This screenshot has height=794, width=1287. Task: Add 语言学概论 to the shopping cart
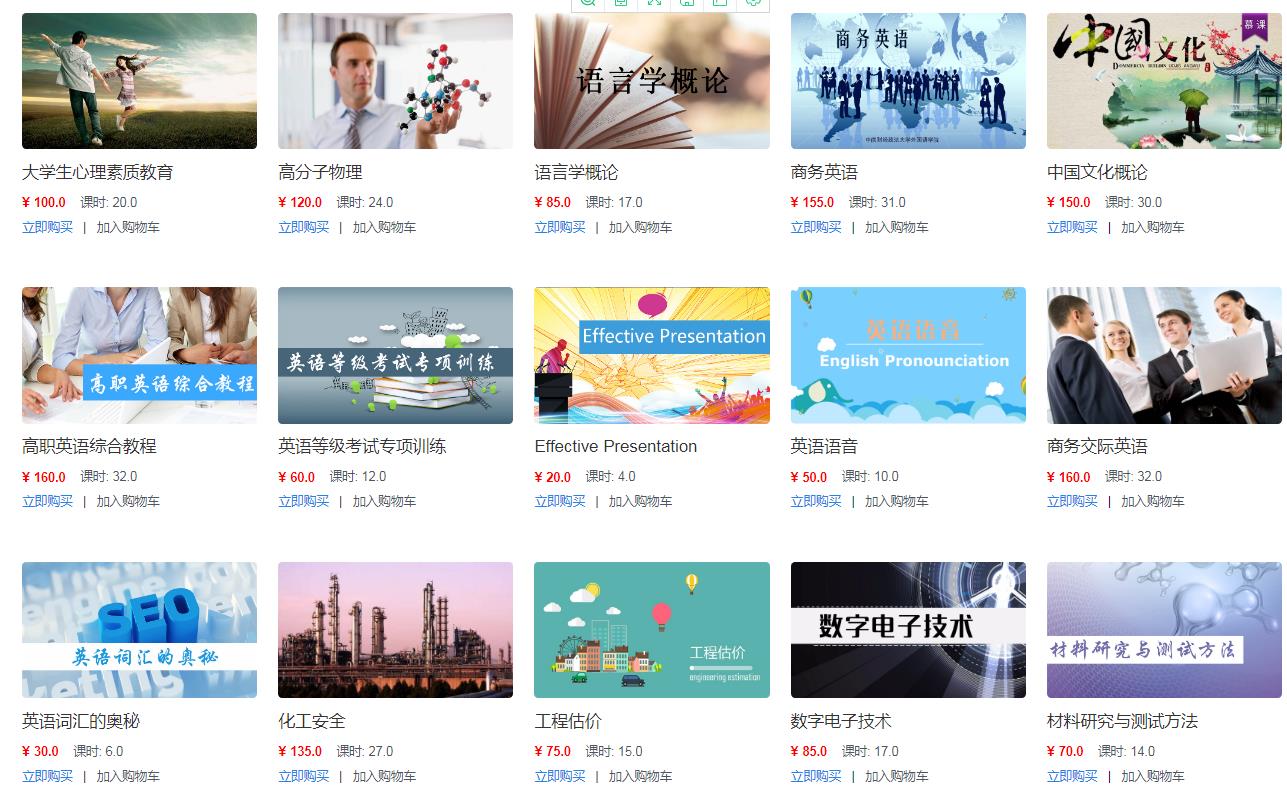tap(640, 227)
